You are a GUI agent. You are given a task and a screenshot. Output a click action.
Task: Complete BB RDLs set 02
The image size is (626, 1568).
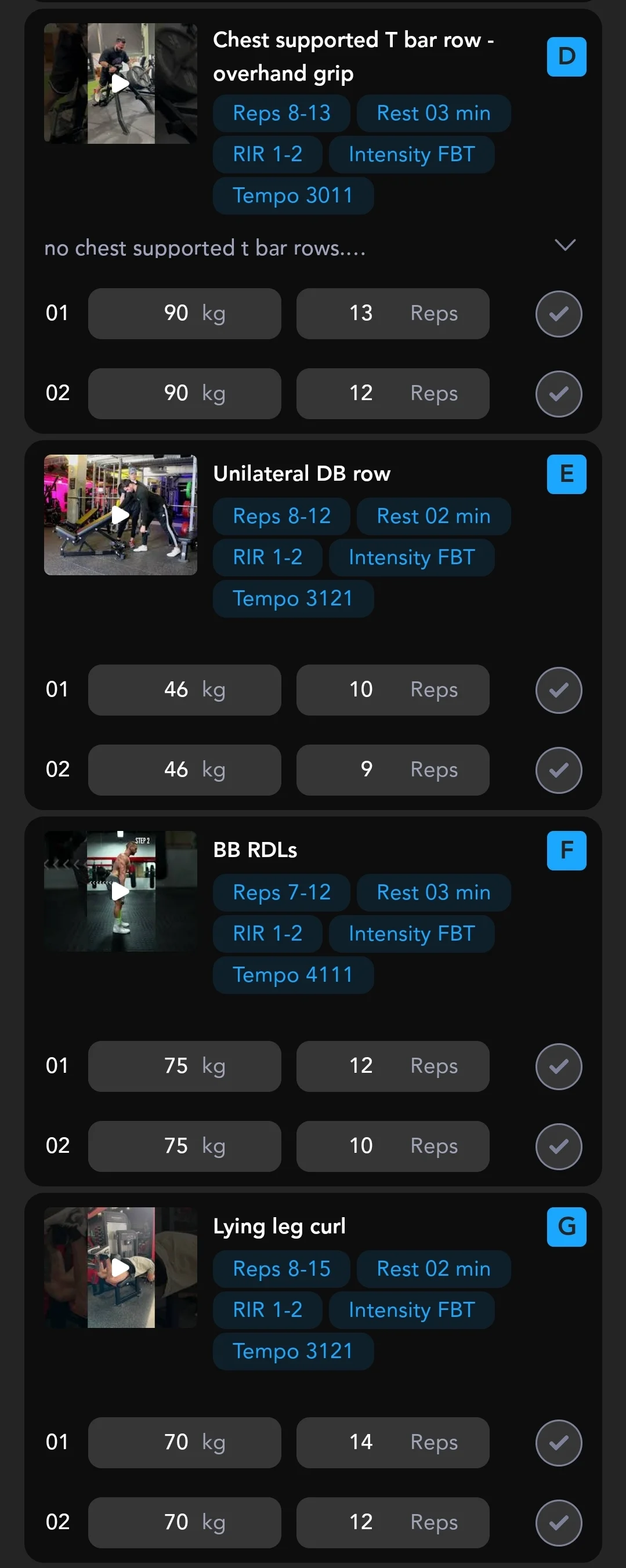coord(558,1146)
